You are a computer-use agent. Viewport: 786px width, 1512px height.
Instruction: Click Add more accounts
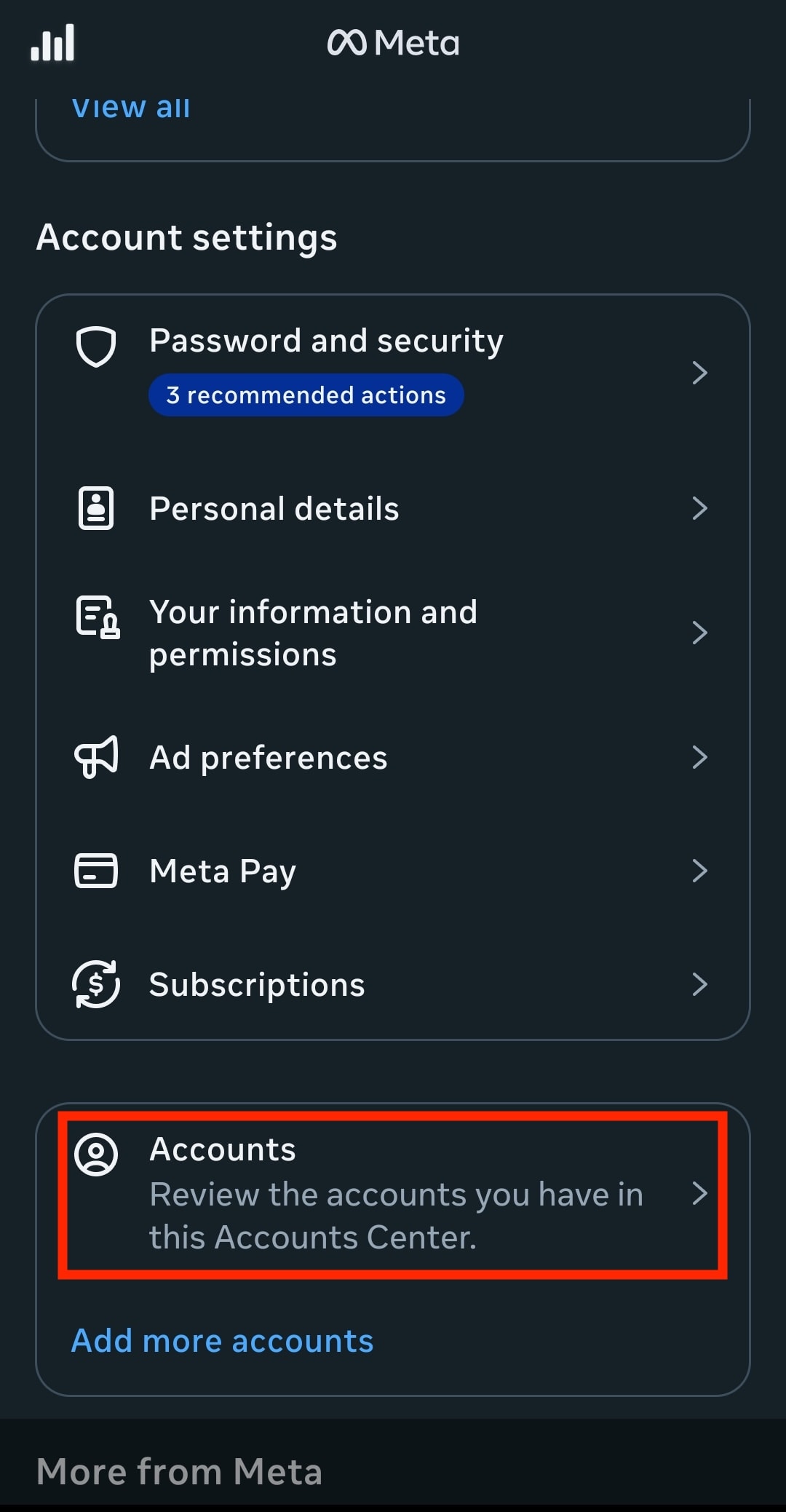click(x=222, y=1339)
